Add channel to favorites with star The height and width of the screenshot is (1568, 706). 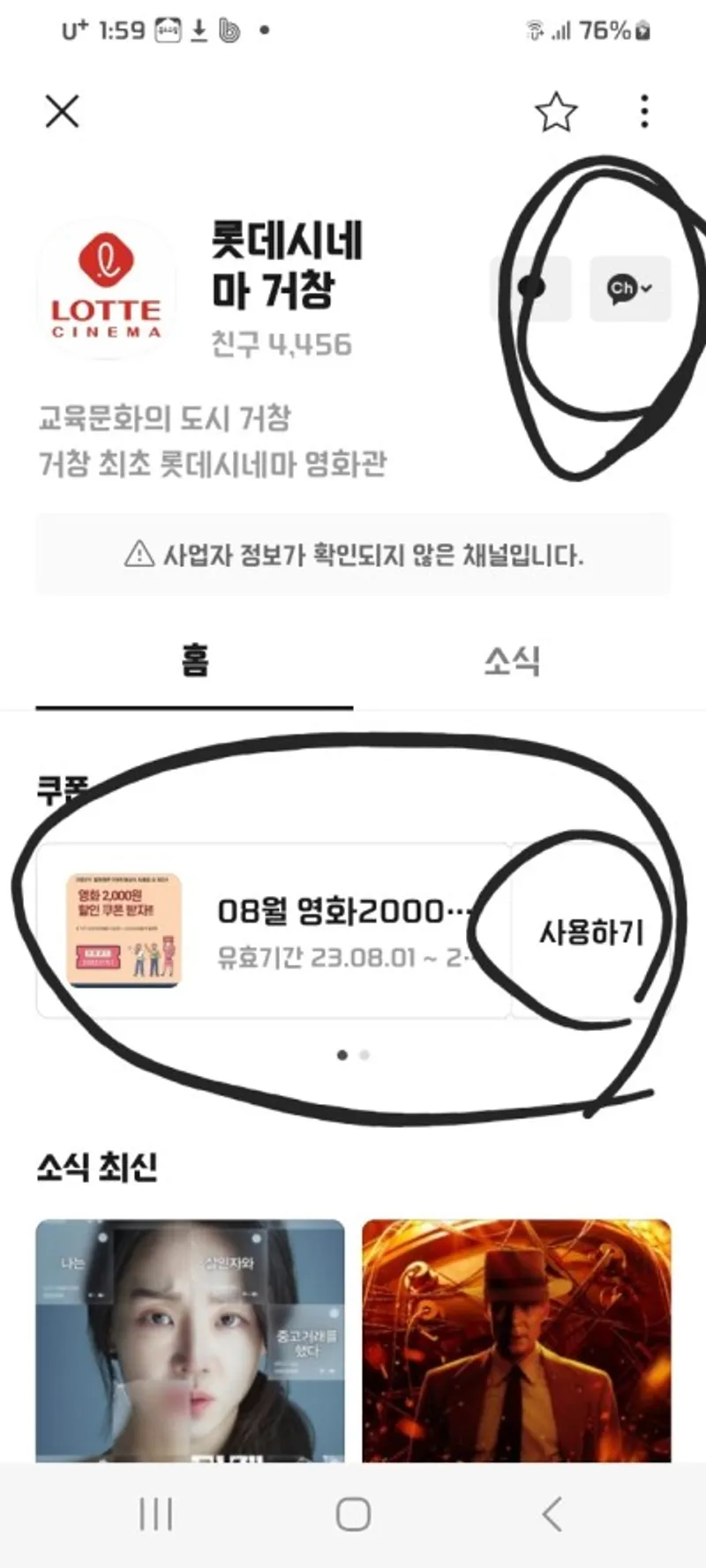click(556, 112)
